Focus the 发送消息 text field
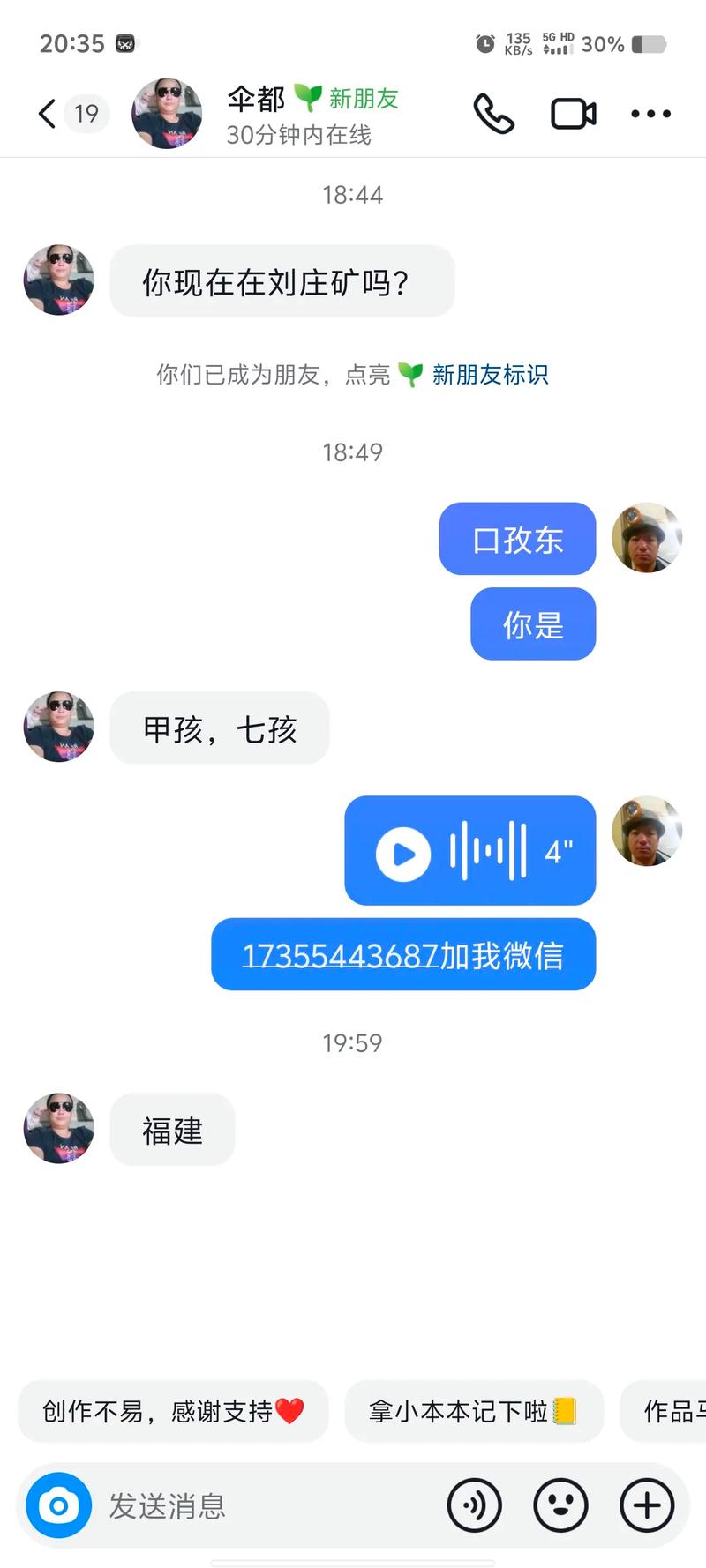Viewport: 706px width, 1568px height. coord(265,1505)
